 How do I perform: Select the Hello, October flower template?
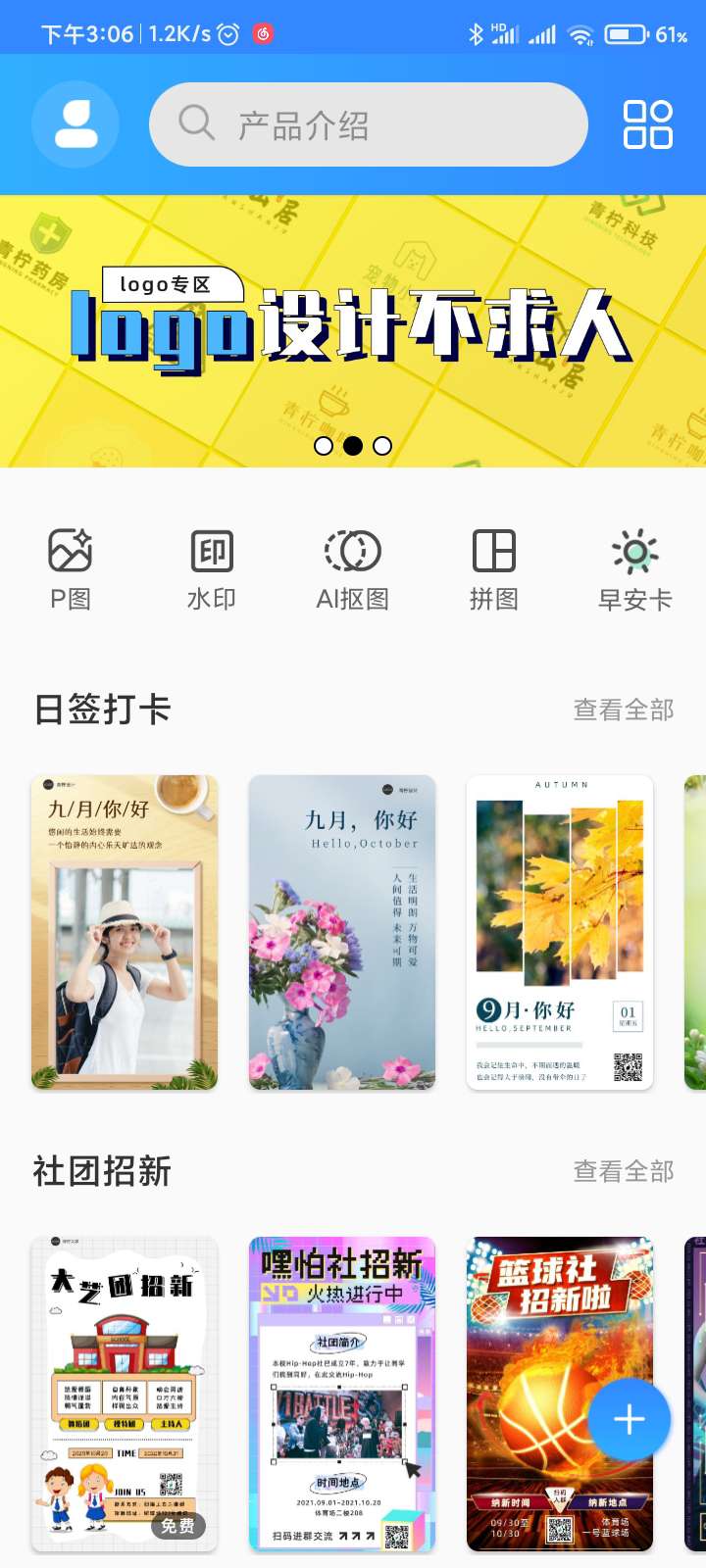tap(342, 932)
